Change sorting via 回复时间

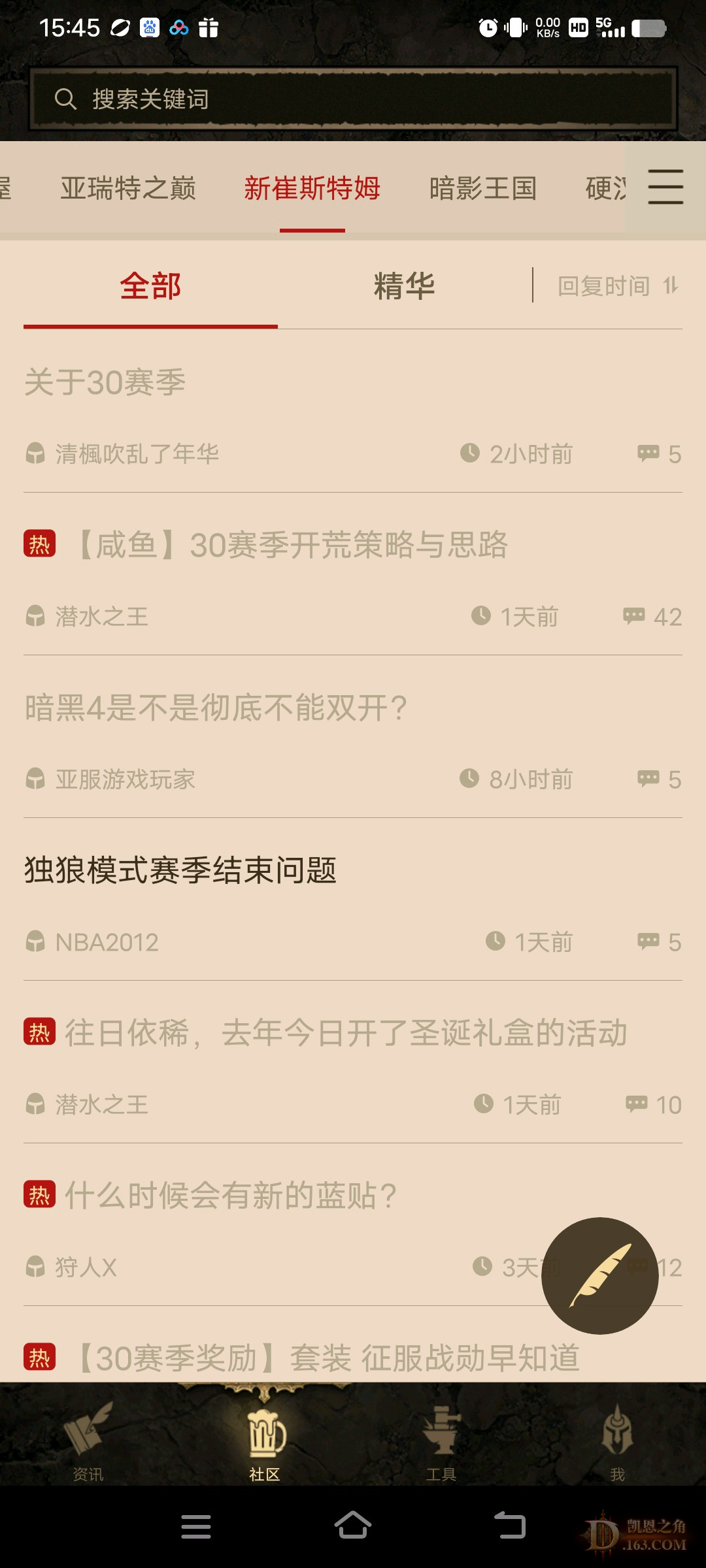click(x=617, y=286)
